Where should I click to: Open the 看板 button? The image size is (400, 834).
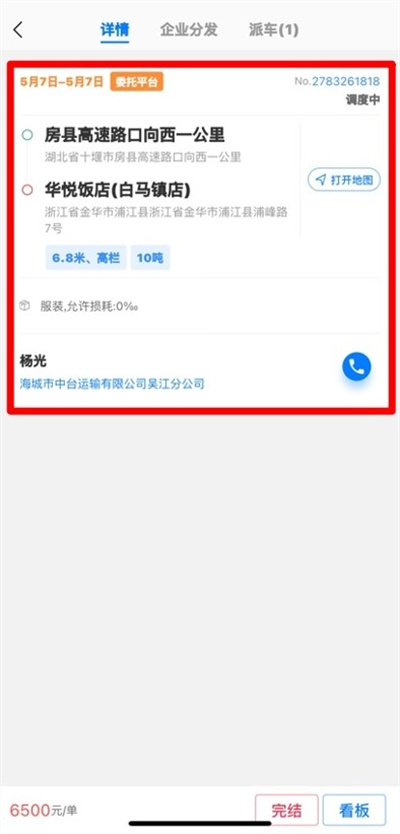point(354,811)
